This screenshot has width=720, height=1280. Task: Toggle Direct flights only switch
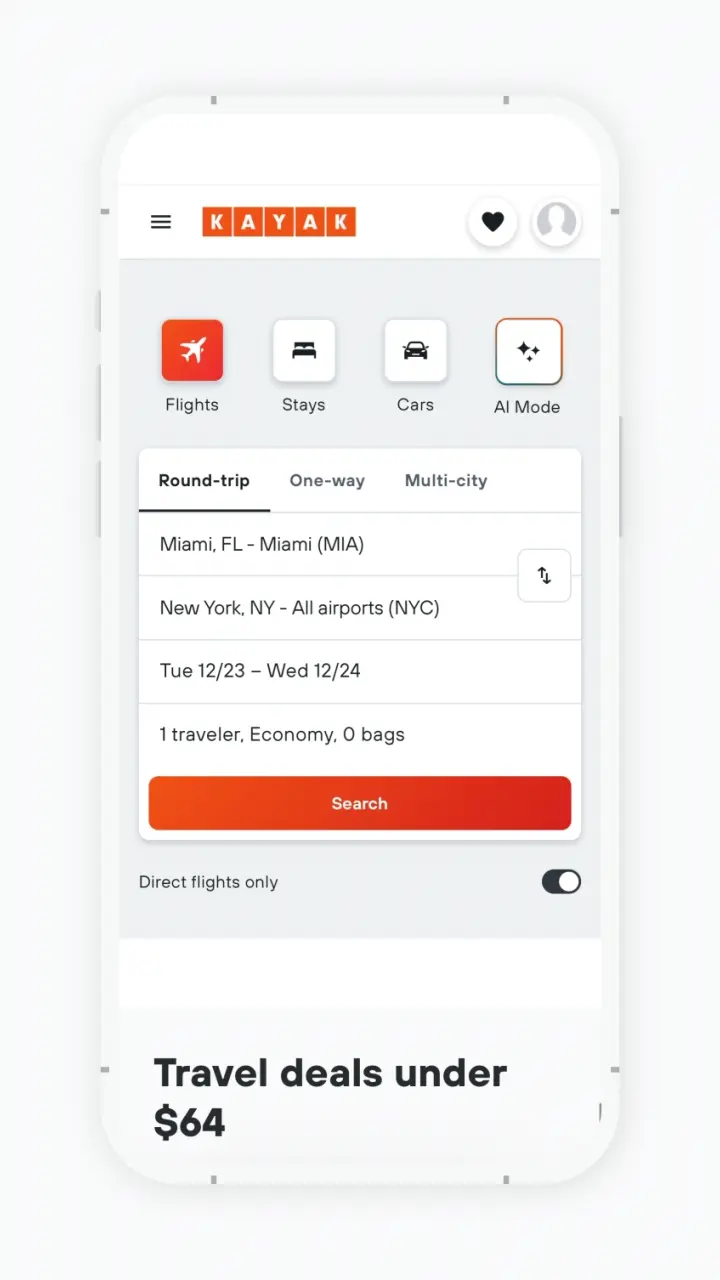(561, 882)
